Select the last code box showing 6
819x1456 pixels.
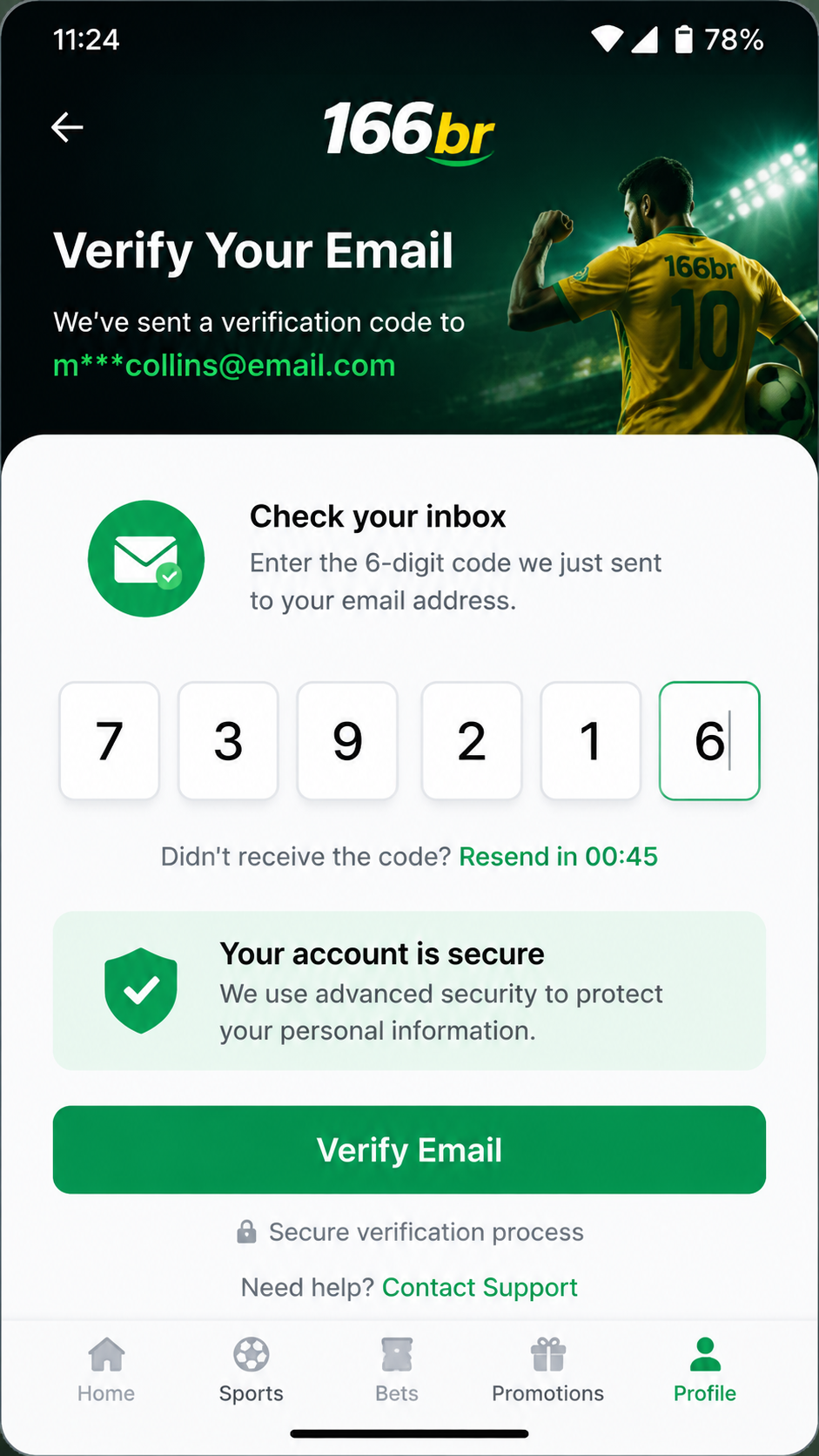pyautogui.click(x=710, y=741)
